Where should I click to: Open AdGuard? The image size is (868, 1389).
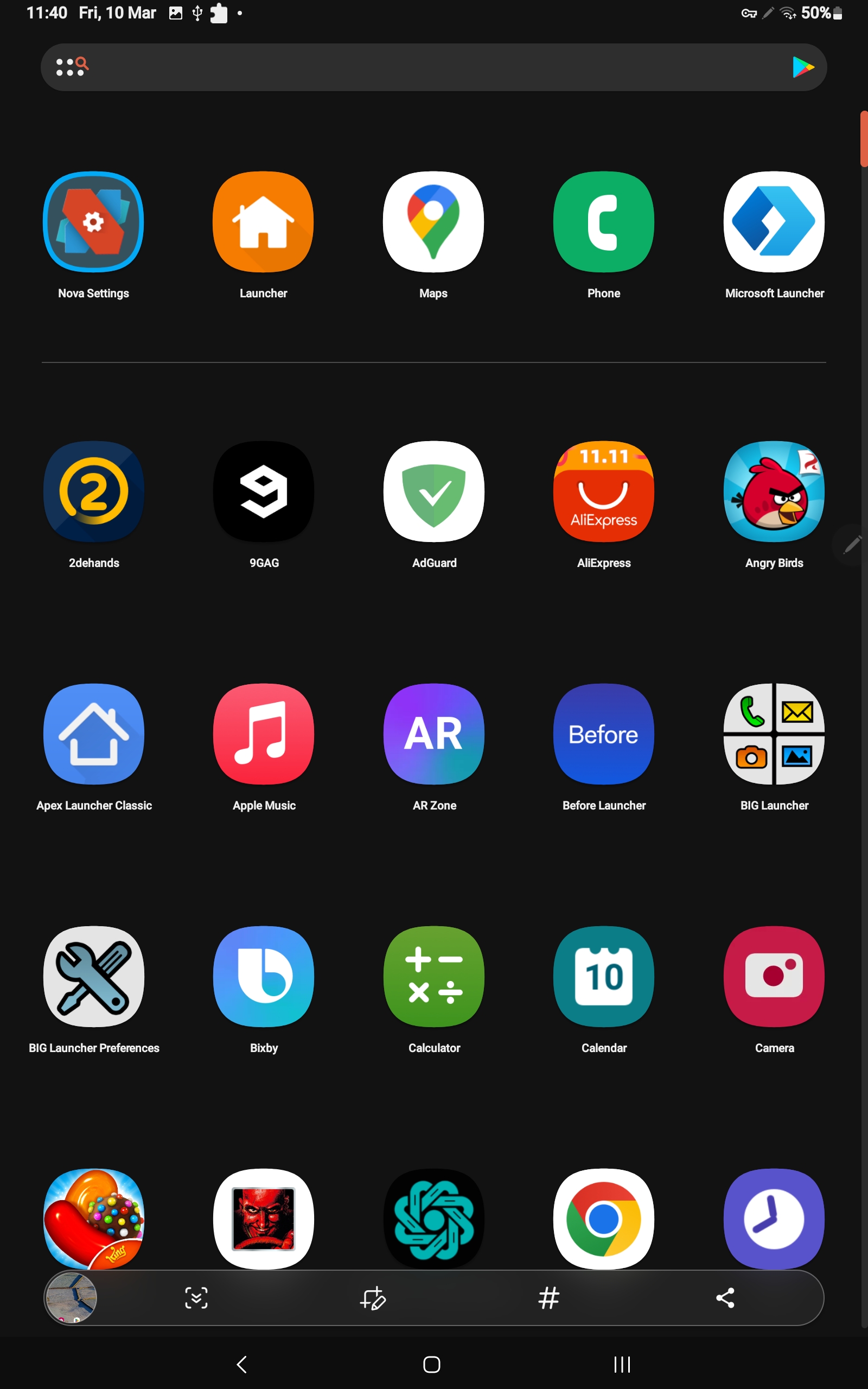[433, 492]
